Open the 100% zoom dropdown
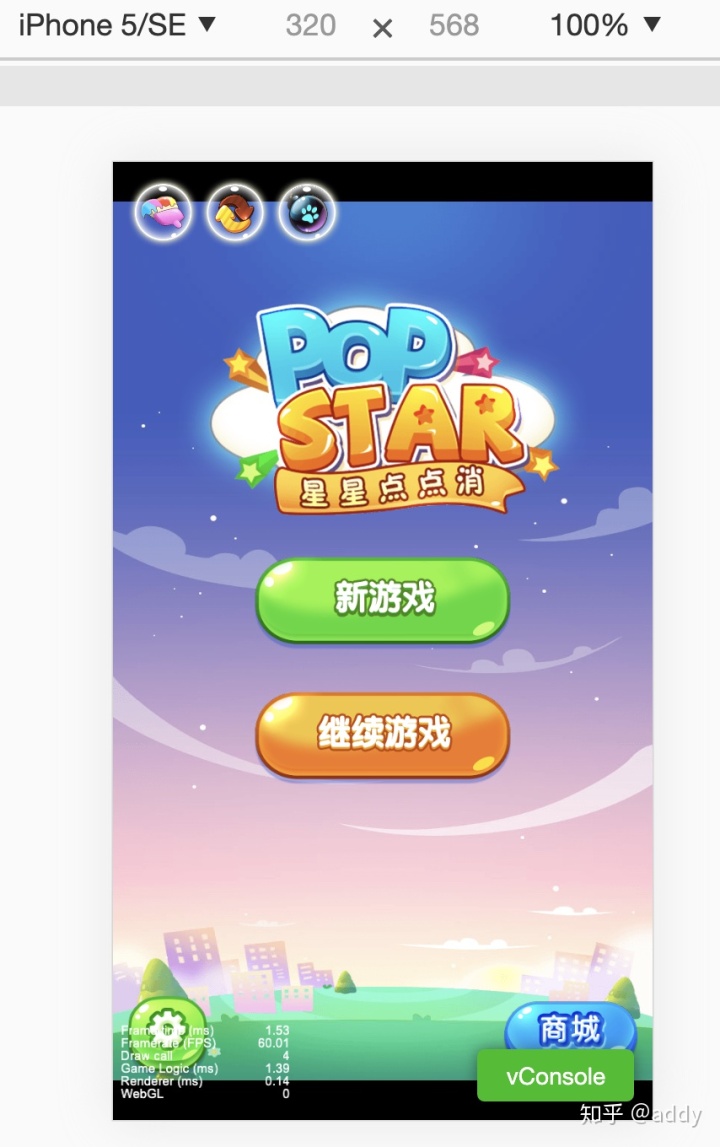 (x=605, y=25)
